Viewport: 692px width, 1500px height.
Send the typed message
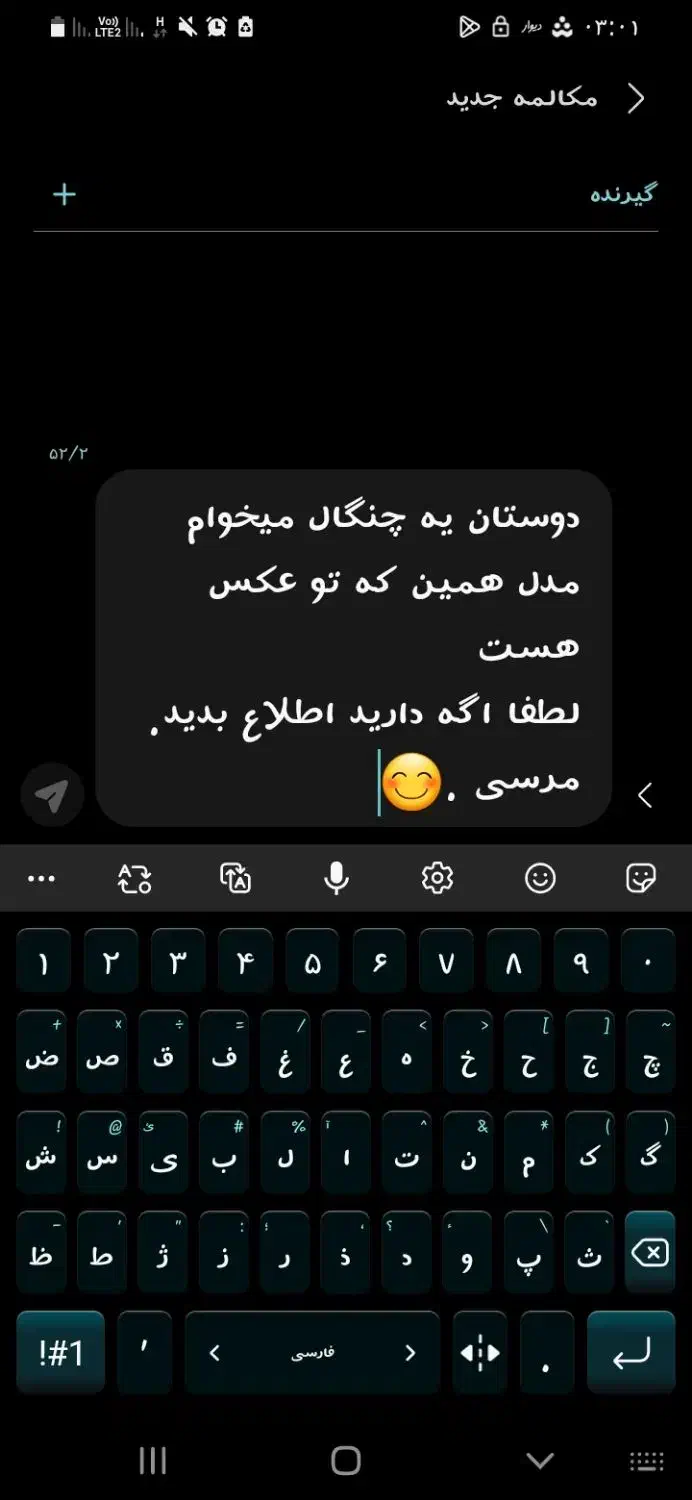[52, 796]
